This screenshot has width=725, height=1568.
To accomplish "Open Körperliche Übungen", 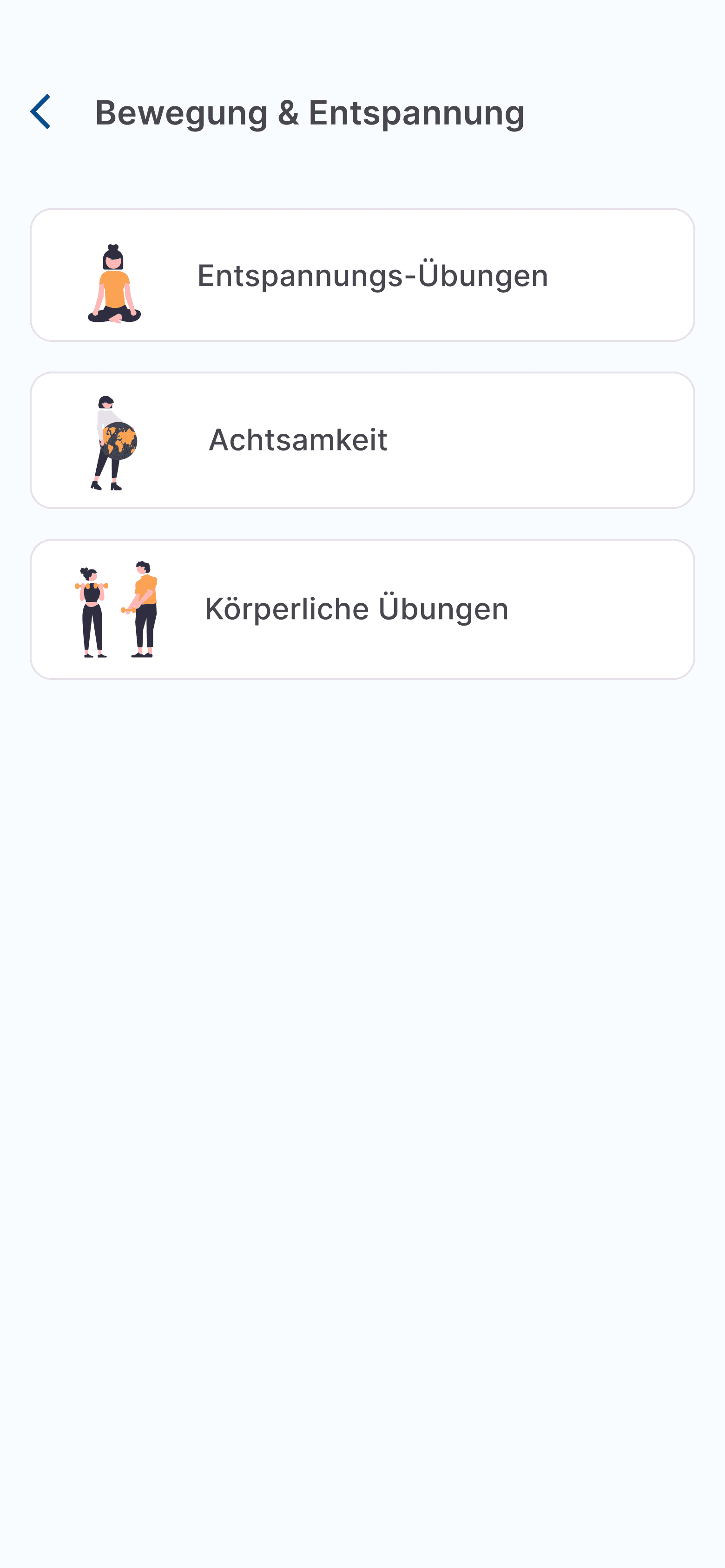I will [x=362, y=609].
